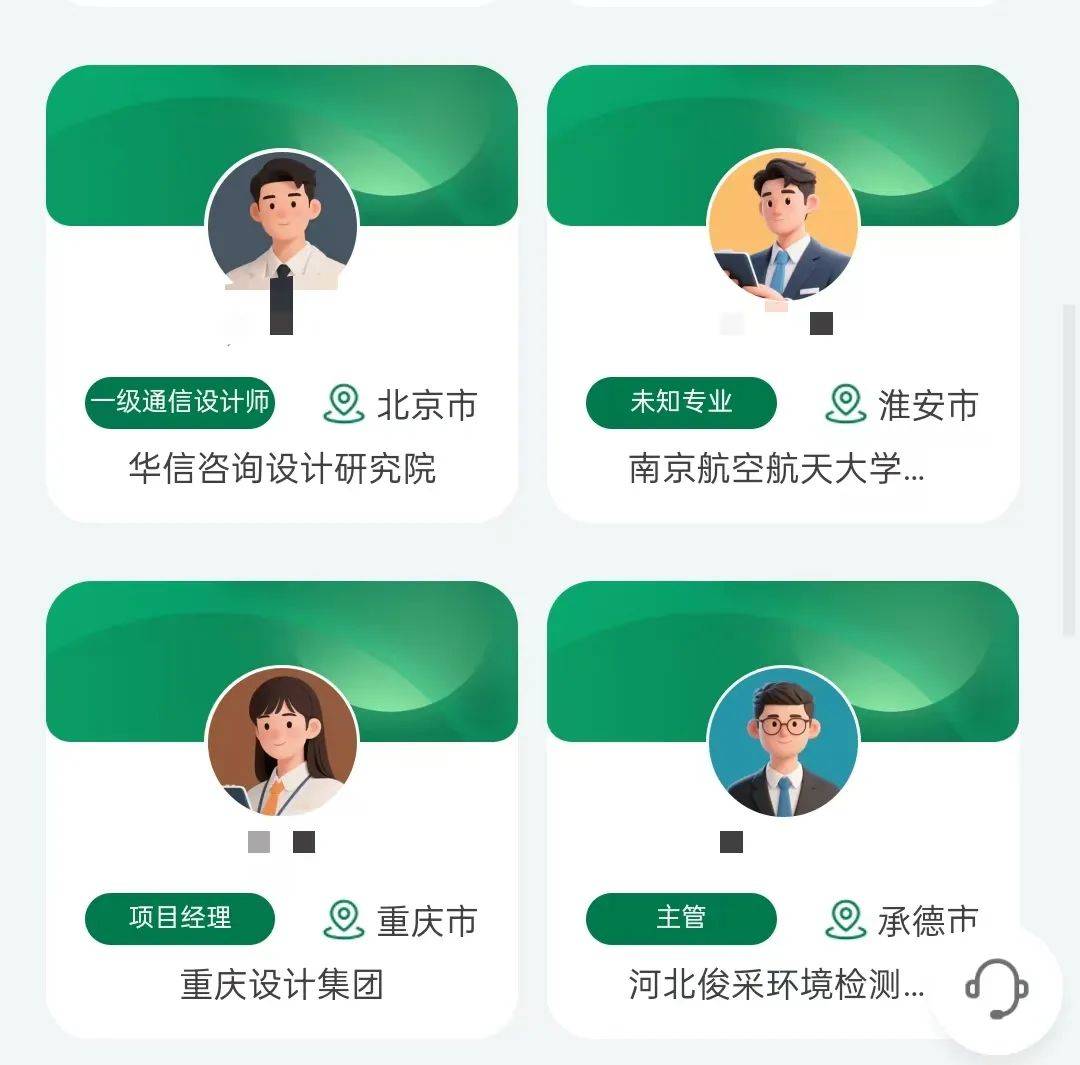Open the 华信咨询设计研究院 profile card

tap(281, 468)
